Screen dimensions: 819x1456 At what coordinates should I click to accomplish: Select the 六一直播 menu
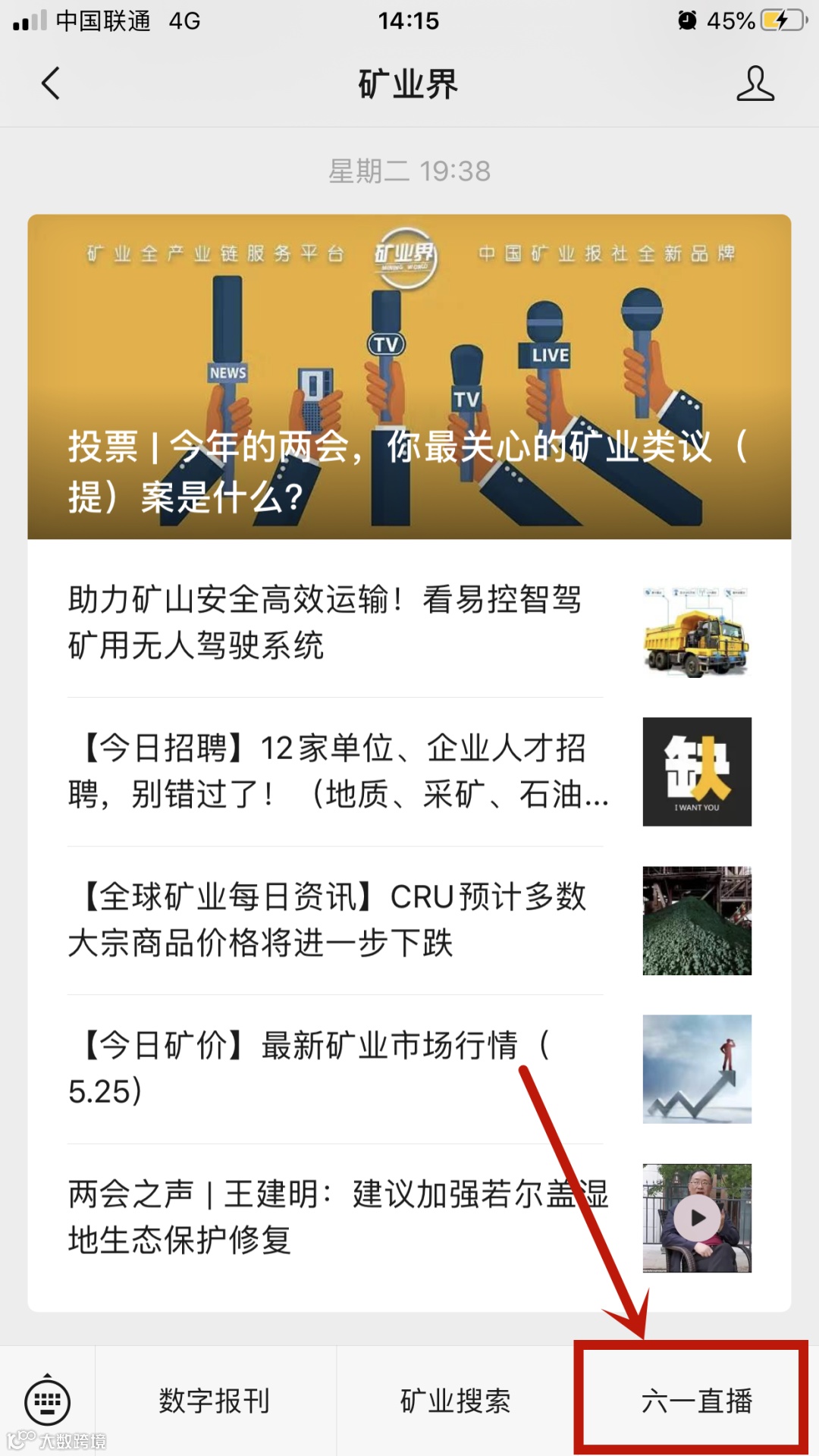696,1401
